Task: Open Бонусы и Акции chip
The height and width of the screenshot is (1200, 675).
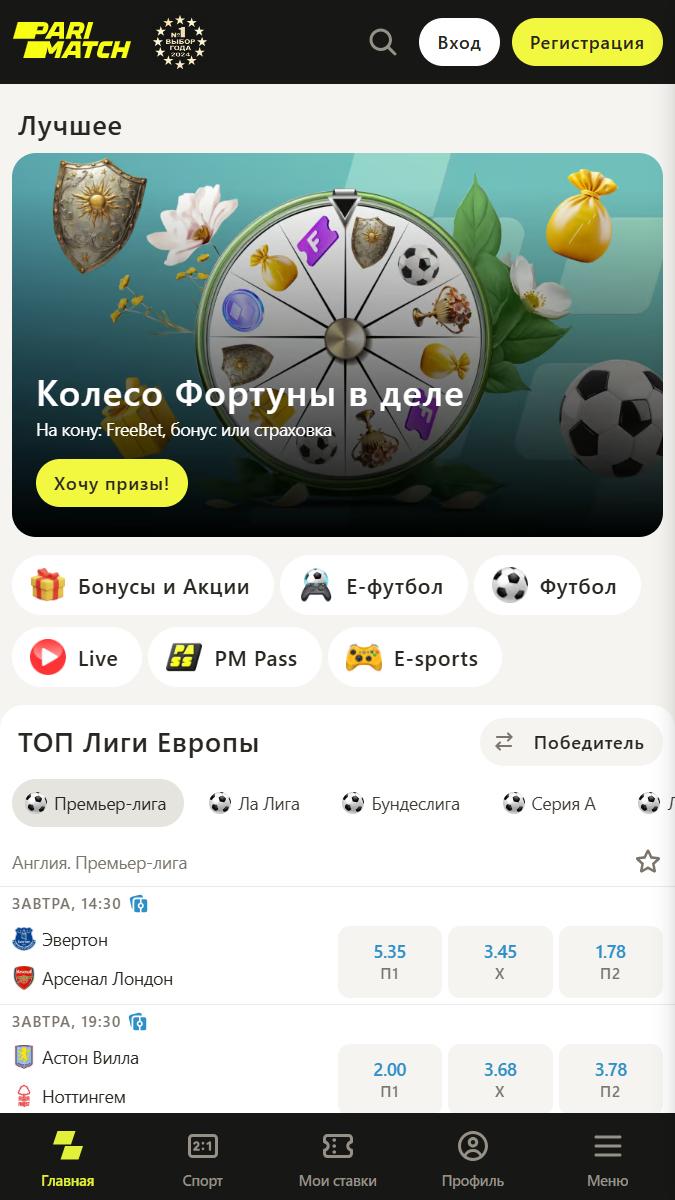Action: 142,586
